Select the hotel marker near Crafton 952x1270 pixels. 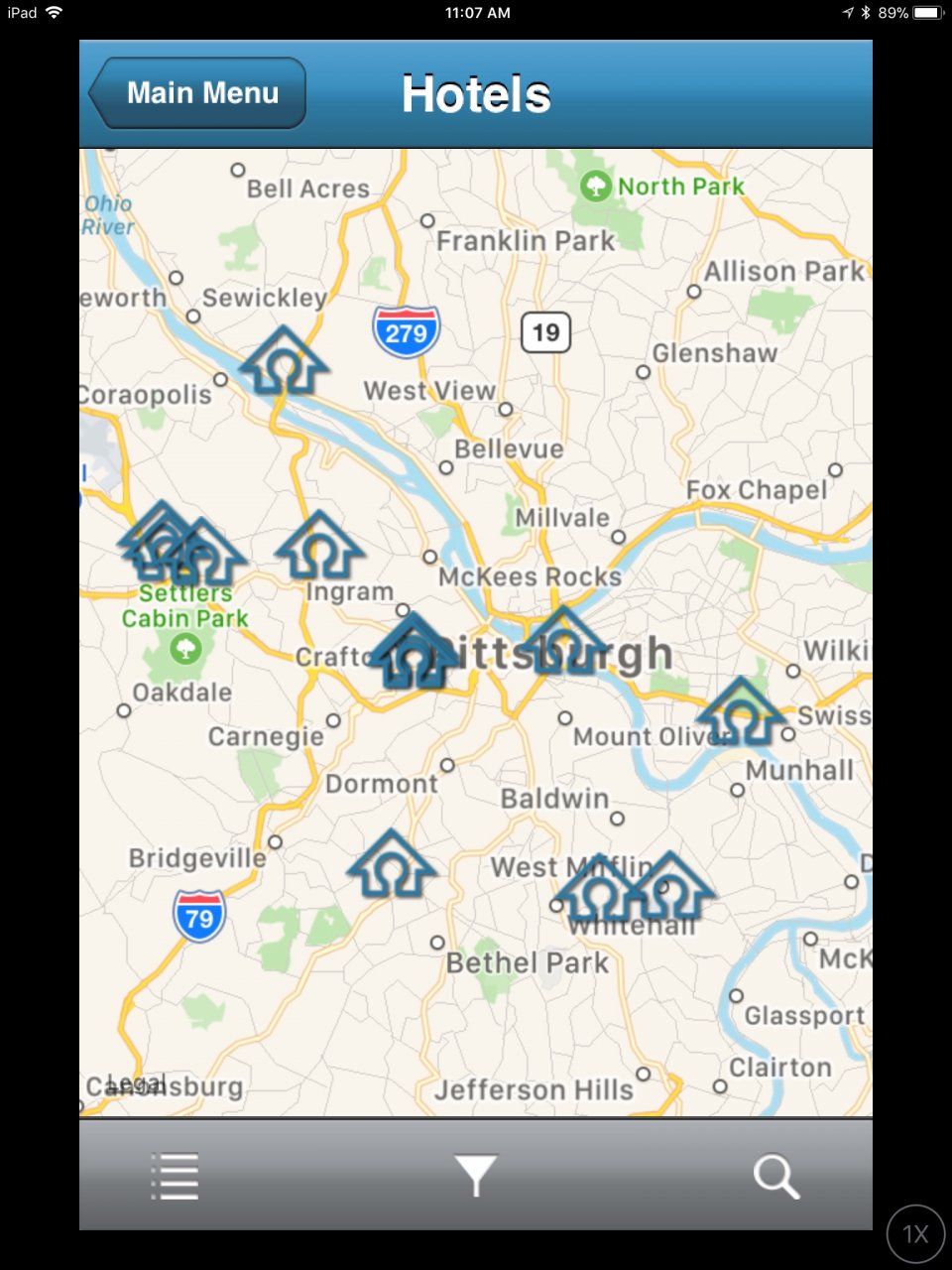(414, 651)
